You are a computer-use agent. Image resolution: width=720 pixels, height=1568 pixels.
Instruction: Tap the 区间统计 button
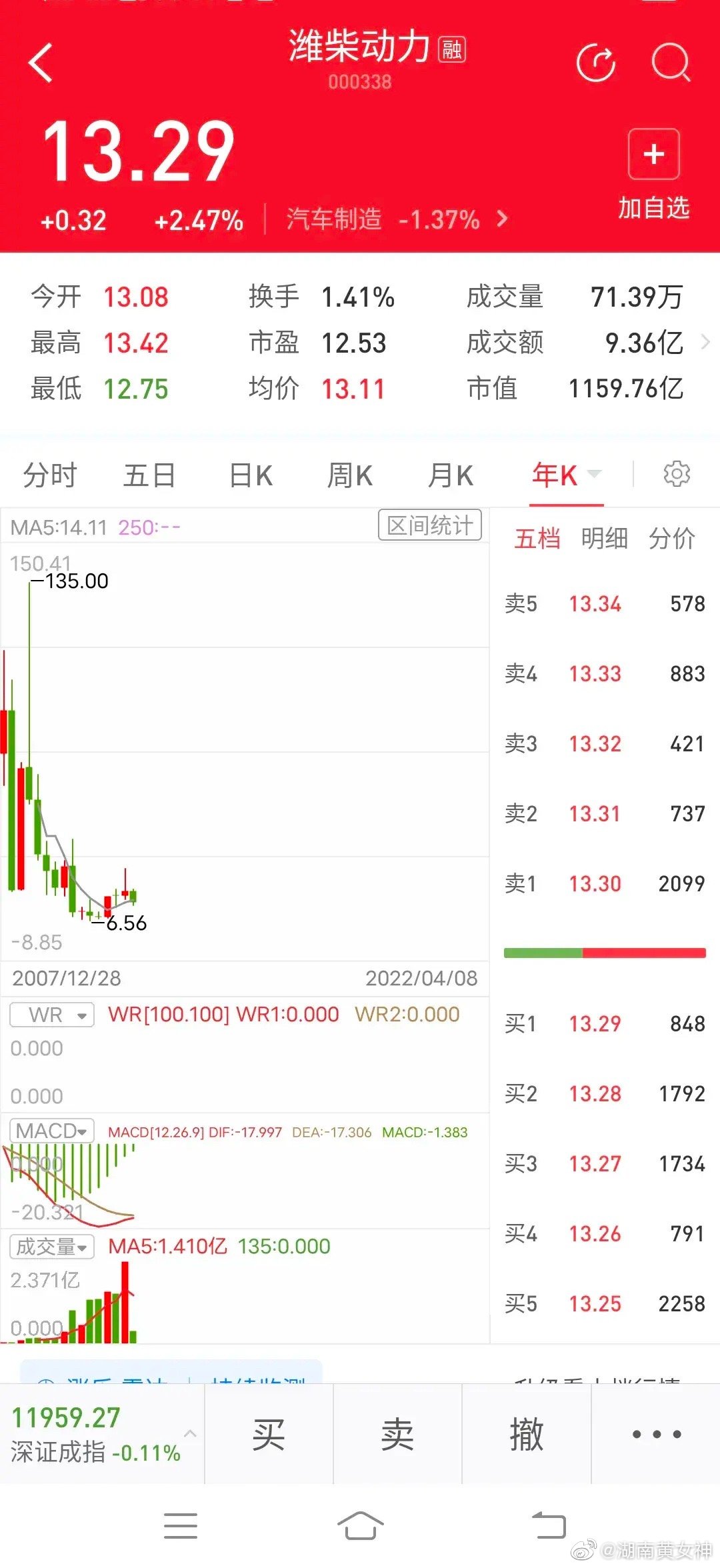(x=430, y=525)
